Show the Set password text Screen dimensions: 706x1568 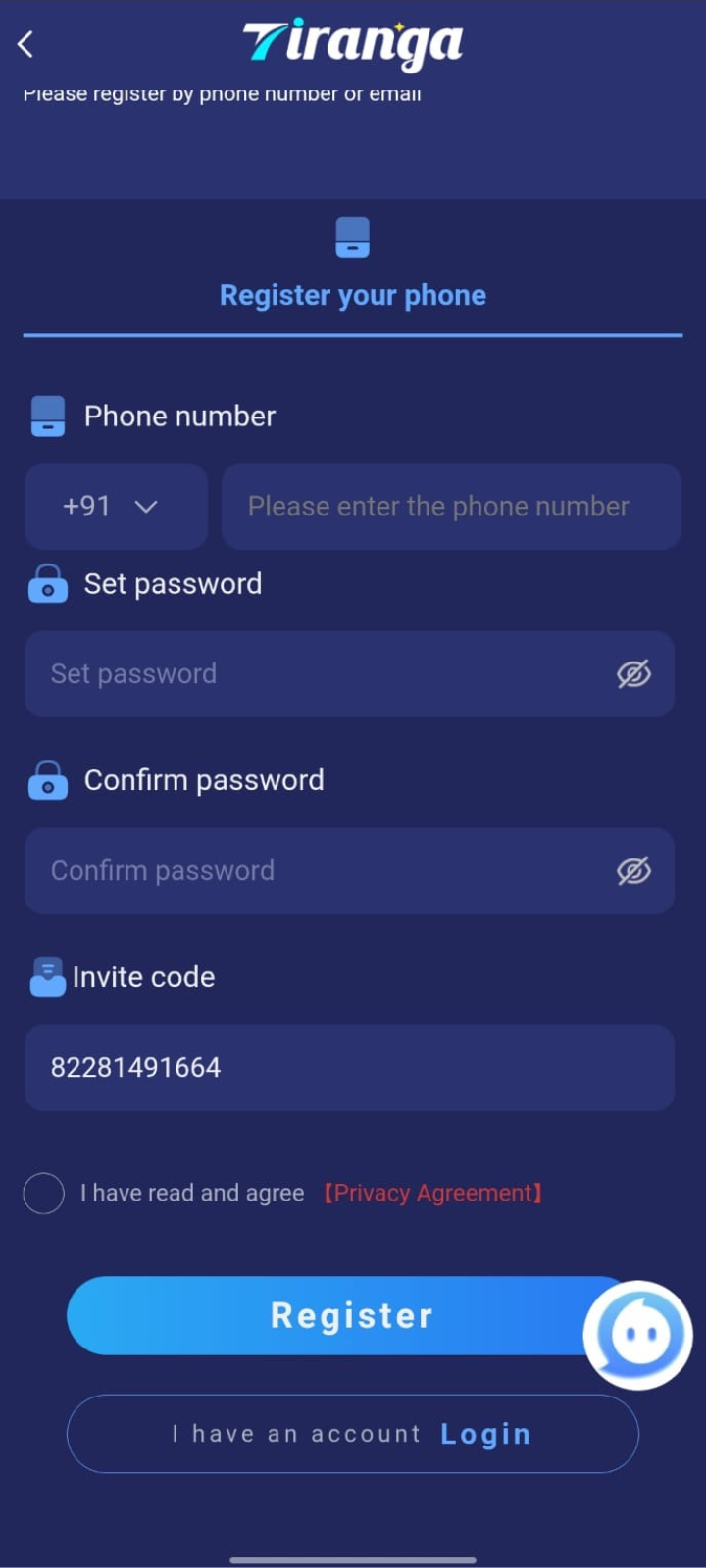633,674
